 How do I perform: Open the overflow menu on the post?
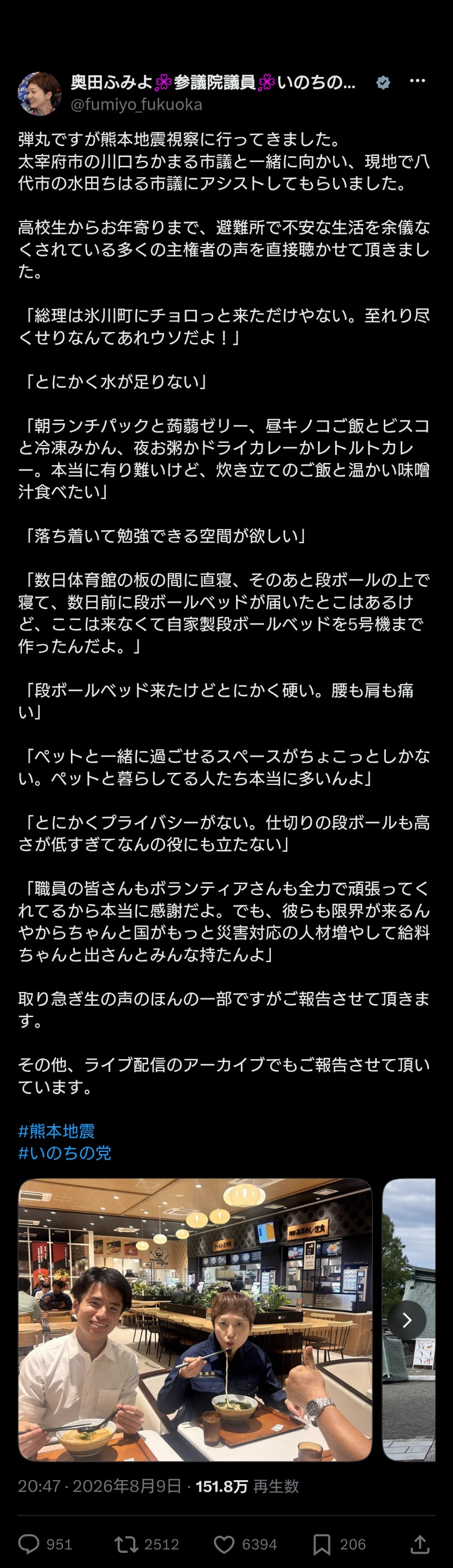(417, 81)
